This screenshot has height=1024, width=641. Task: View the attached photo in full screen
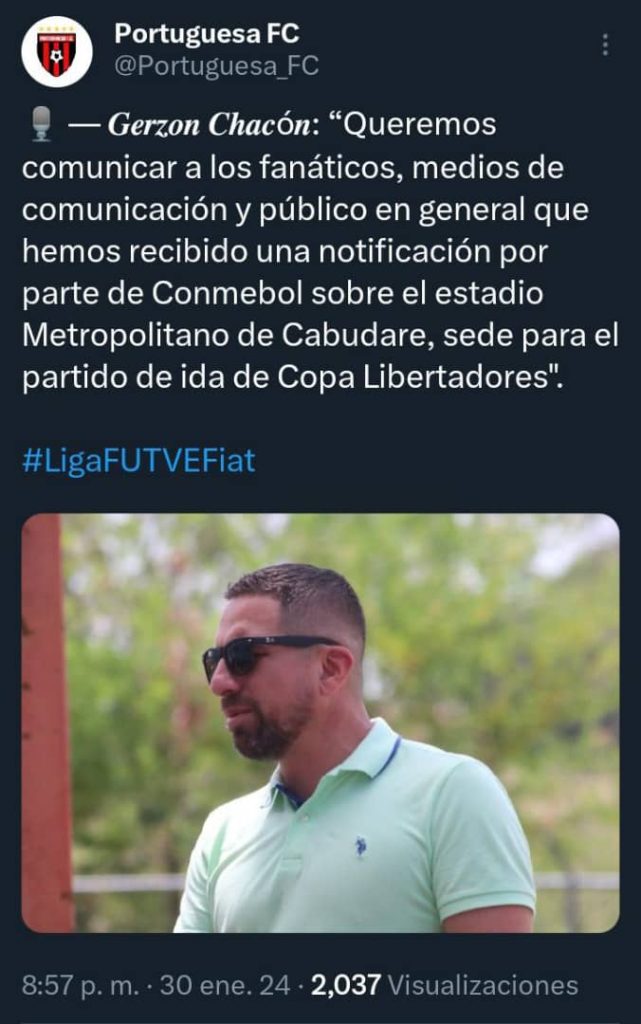320,722
